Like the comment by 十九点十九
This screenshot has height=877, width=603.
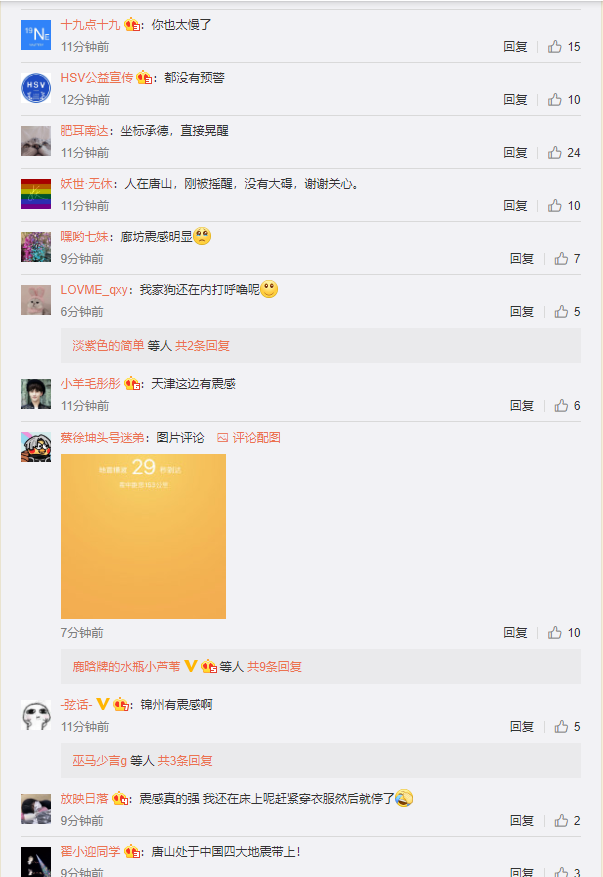[x=555, y=46]
